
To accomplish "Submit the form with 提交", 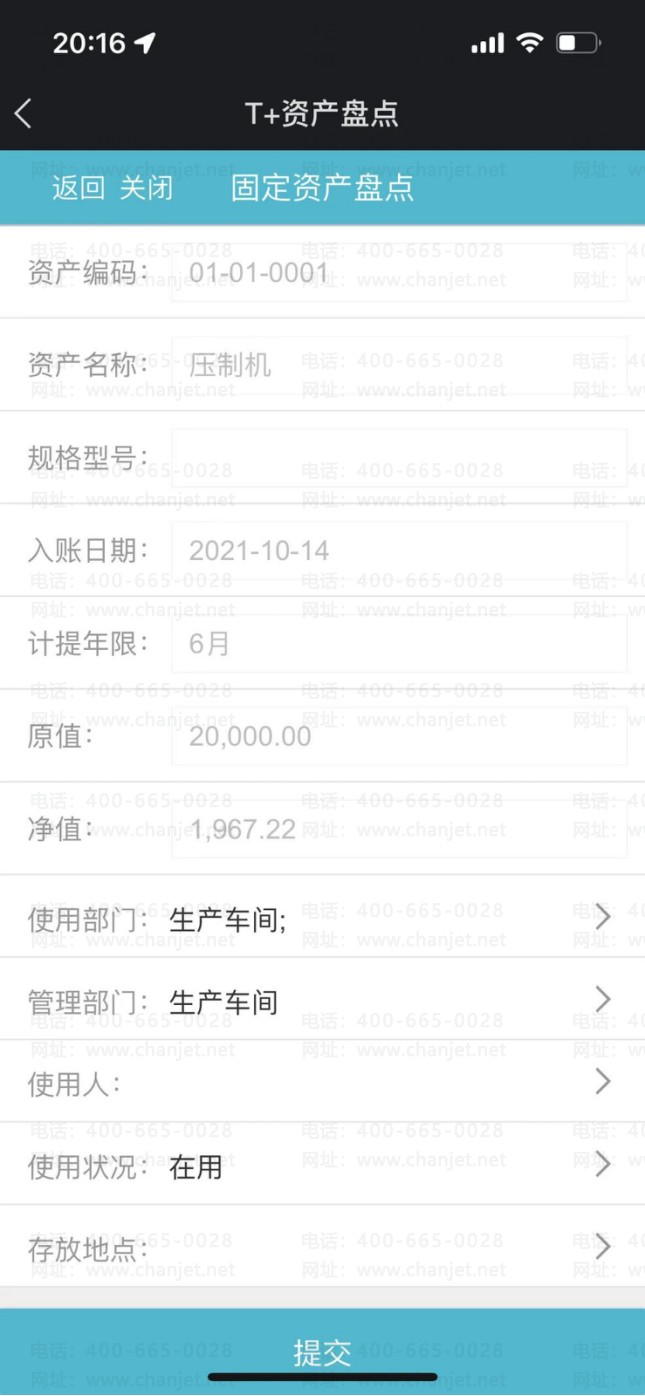I will [322, 1352].
